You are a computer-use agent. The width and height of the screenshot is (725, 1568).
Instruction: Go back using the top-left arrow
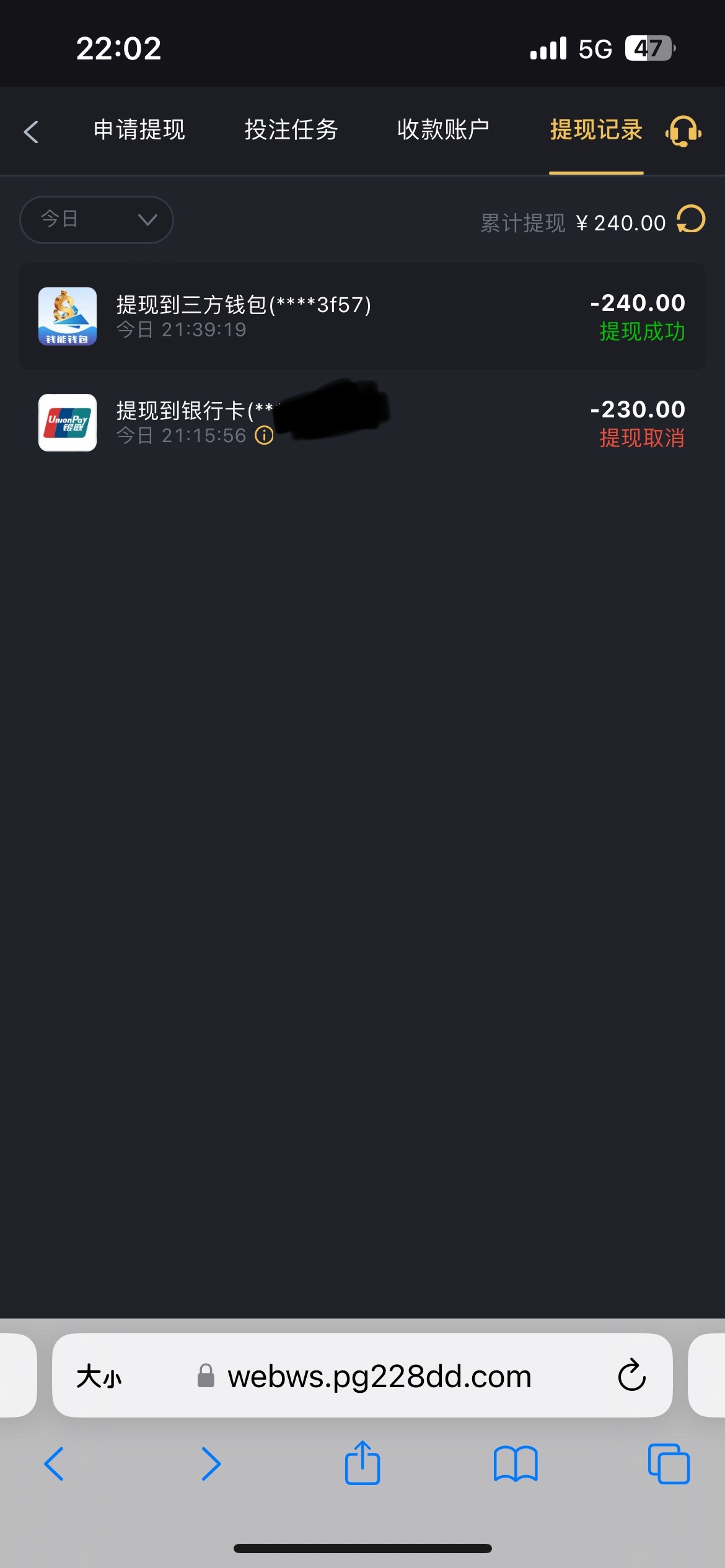click(31, 131)
